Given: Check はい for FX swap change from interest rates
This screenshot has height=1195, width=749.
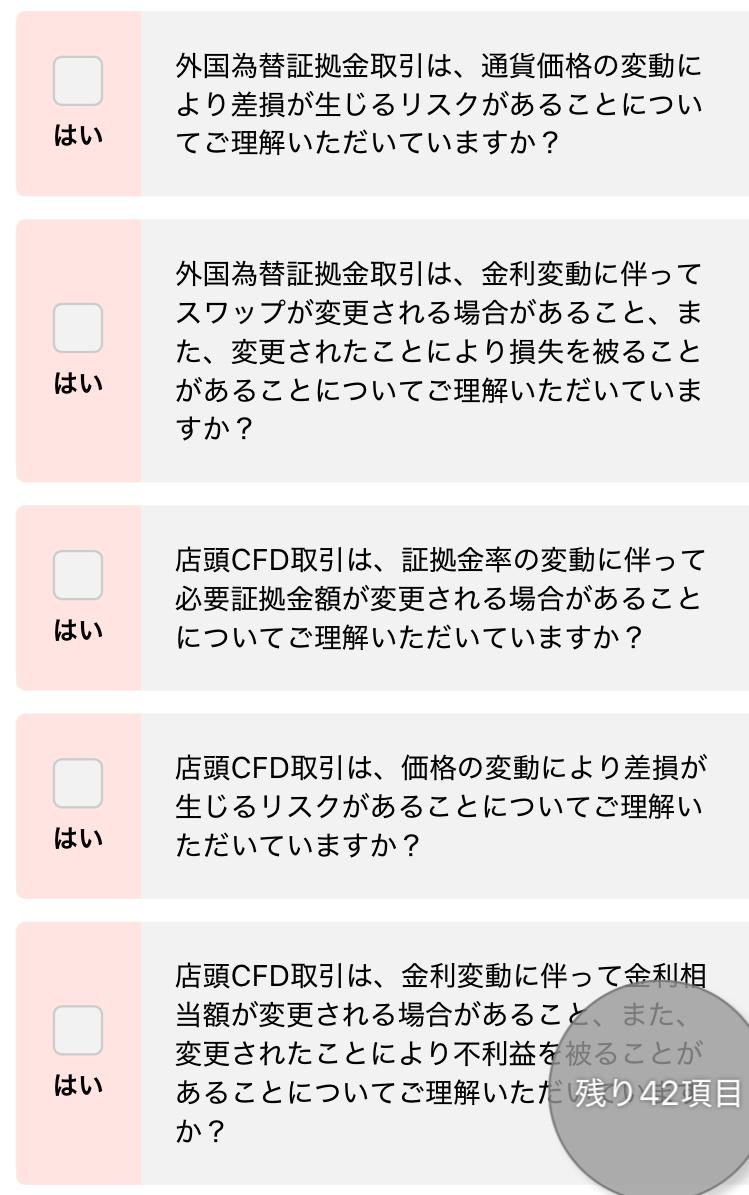Looking at the screenshot, I should [77, 328].
